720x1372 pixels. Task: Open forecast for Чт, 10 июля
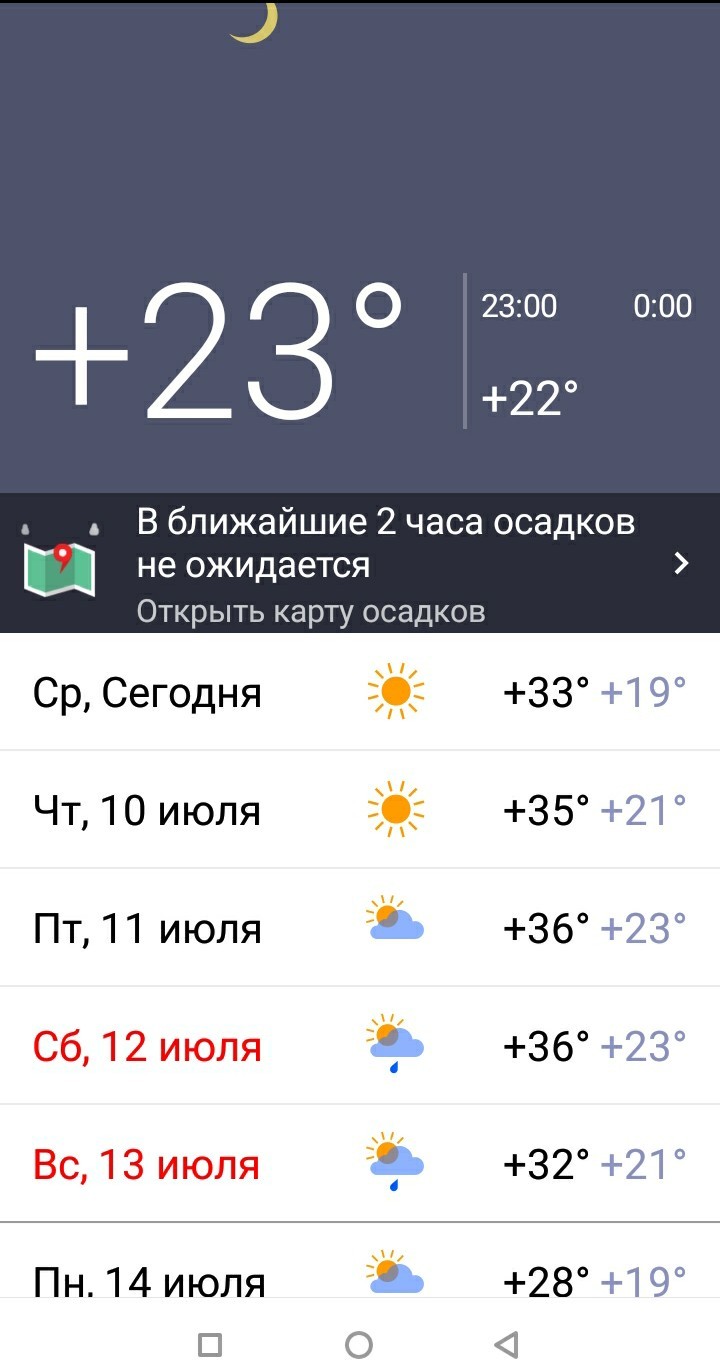tap(360, 810)
